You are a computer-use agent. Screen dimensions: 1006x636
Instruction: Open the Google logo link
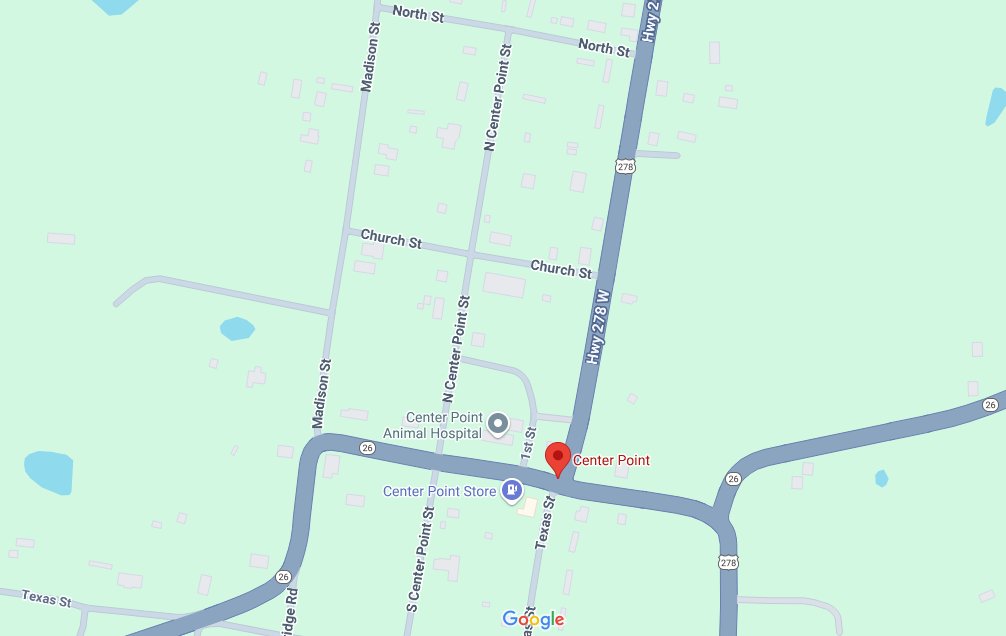[x=533, y=619]
